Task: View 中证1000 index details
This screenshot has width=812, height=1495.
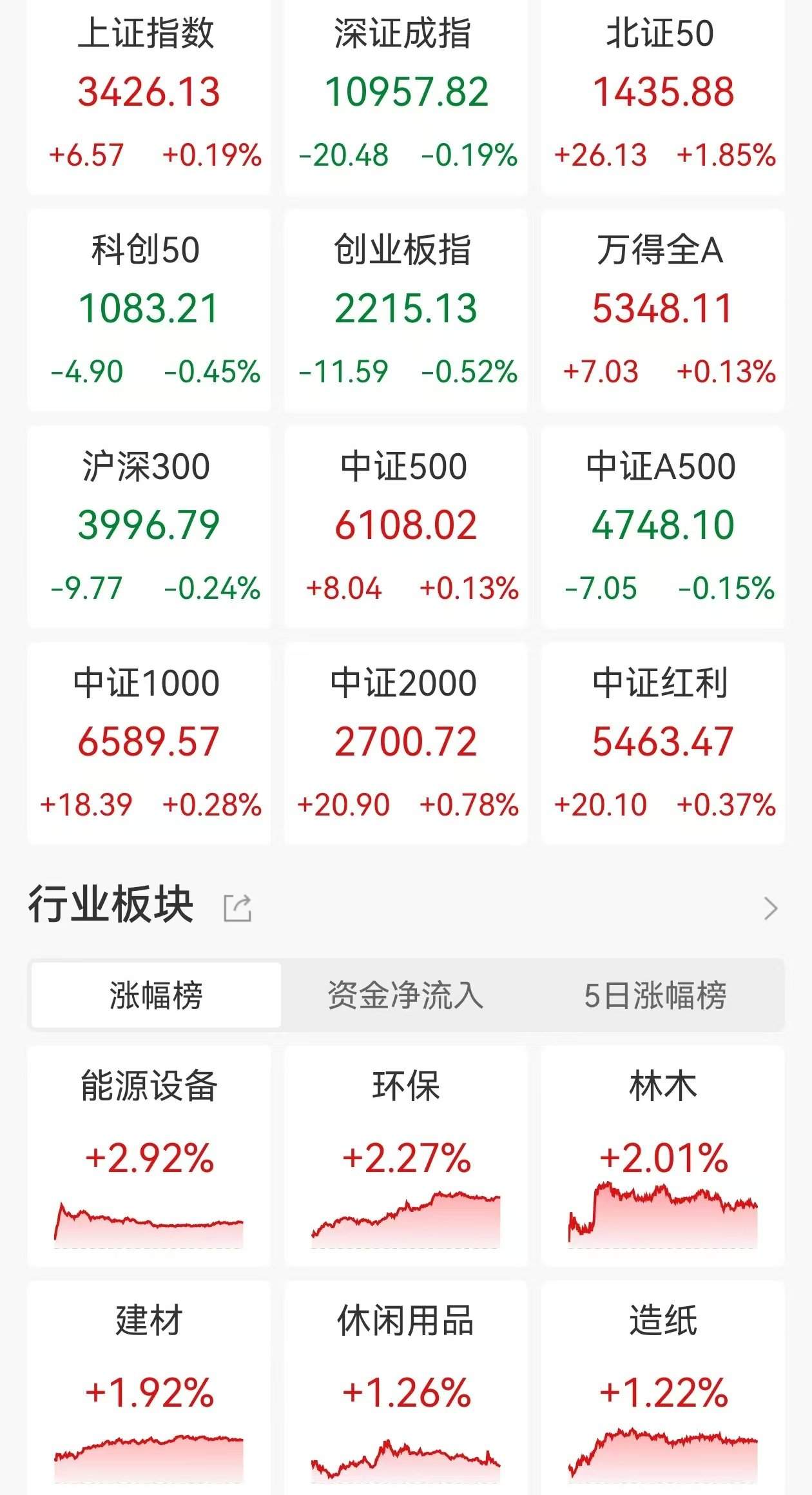Action: (149, 743)
